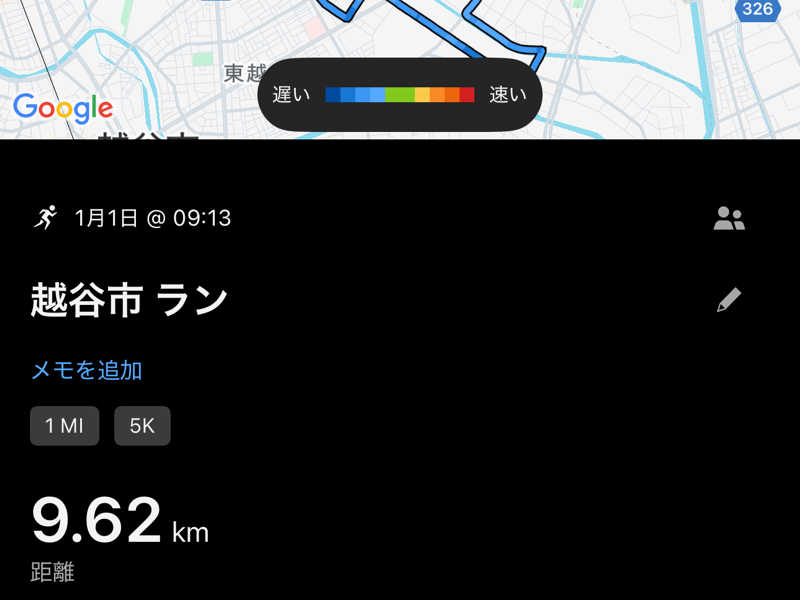800x600 pixels.
Task: Select the 5K chip
Action: point(142,426)
